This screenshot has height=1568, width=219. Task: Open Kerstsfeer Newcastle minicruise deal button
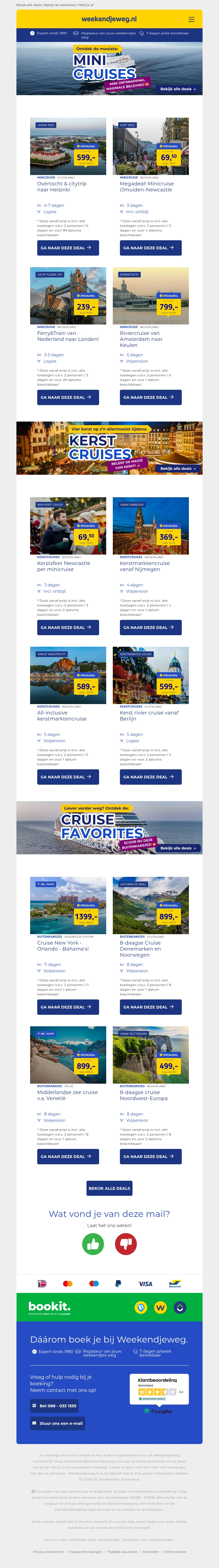68,628
